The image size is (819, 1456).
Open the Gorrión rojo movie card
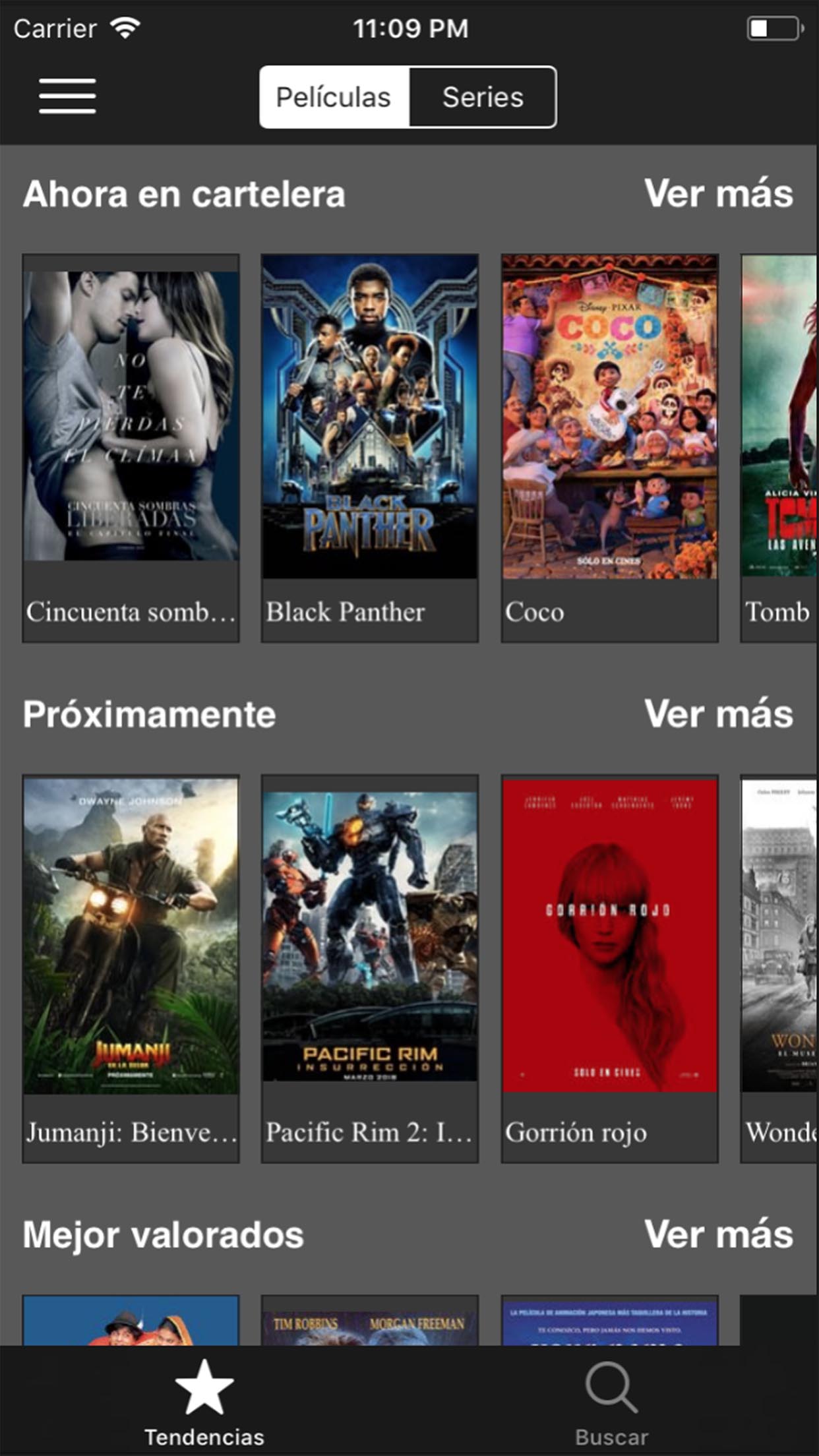coord(609,968)
